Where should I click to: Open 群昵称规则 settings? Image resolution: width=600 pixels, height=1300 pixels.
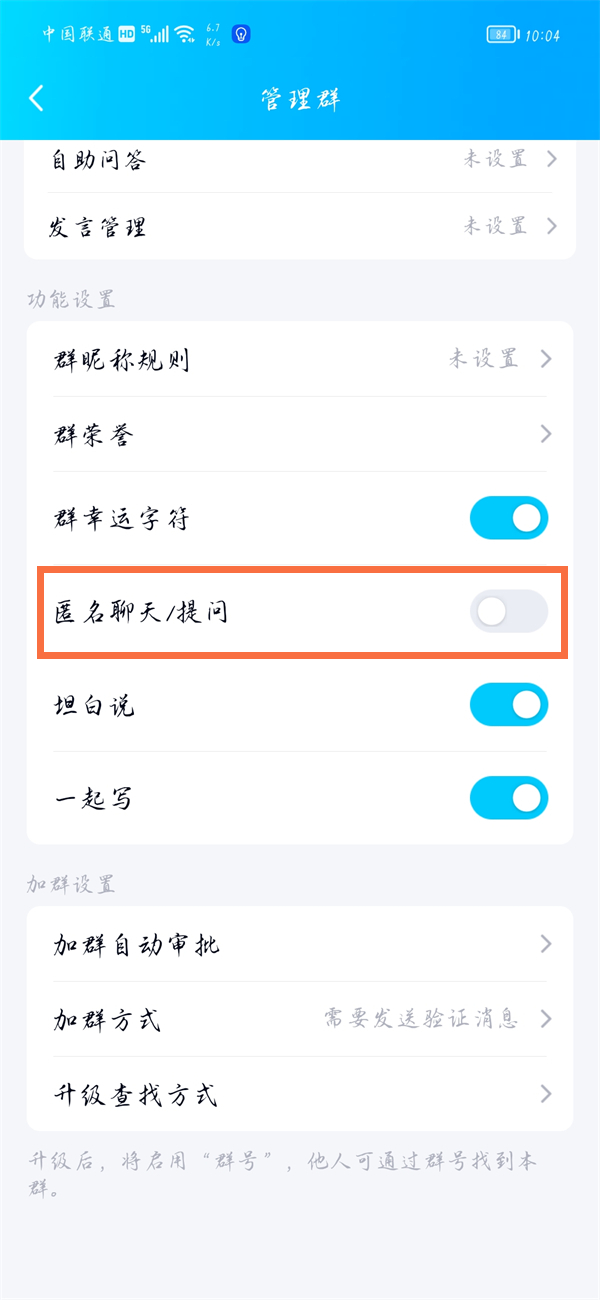pos(300,359)
